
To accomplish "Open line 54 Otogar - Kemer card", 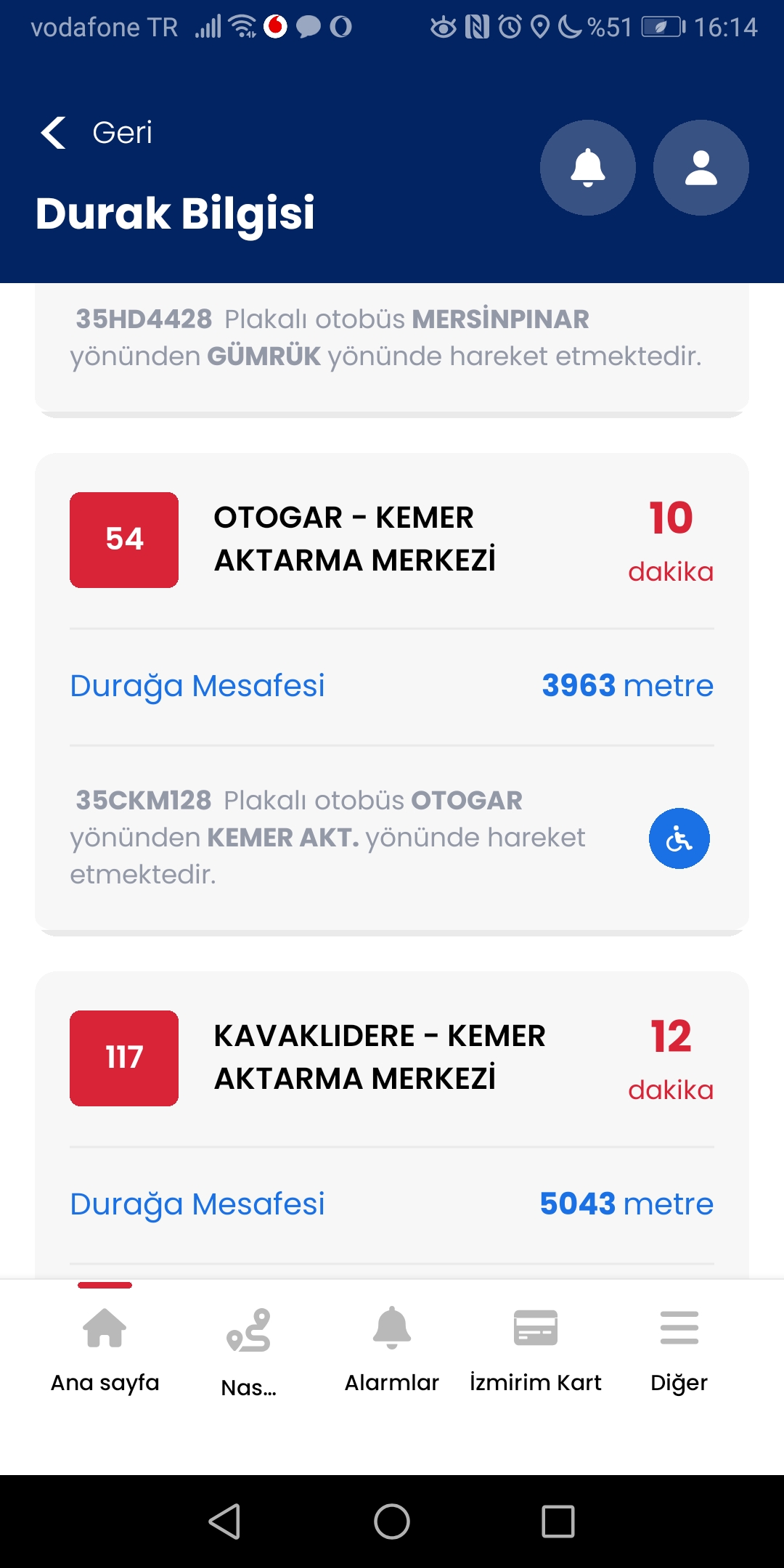I will (x=354, y=539).
